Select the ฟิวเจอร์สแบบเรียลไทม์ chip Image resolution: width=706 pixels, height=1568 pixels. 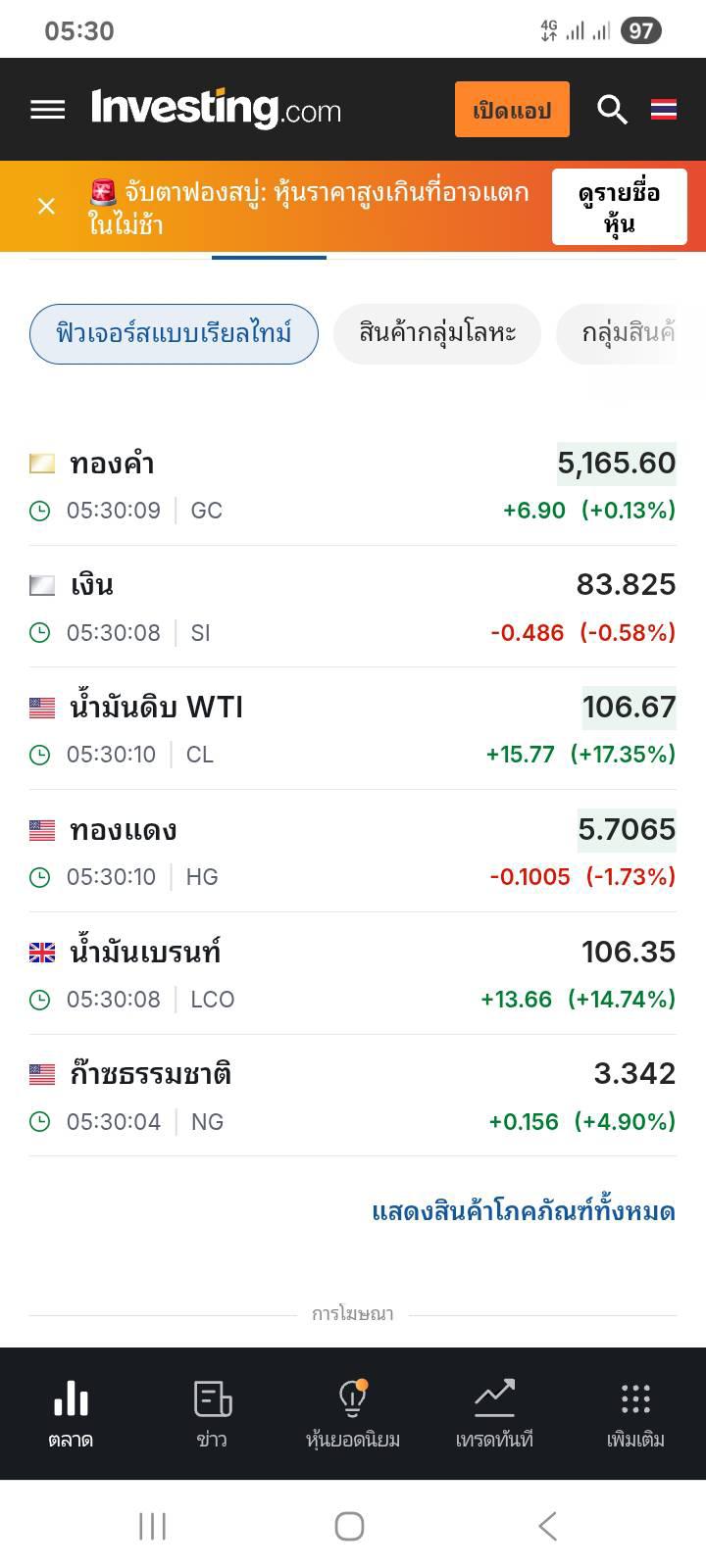[x=174, y=334]
